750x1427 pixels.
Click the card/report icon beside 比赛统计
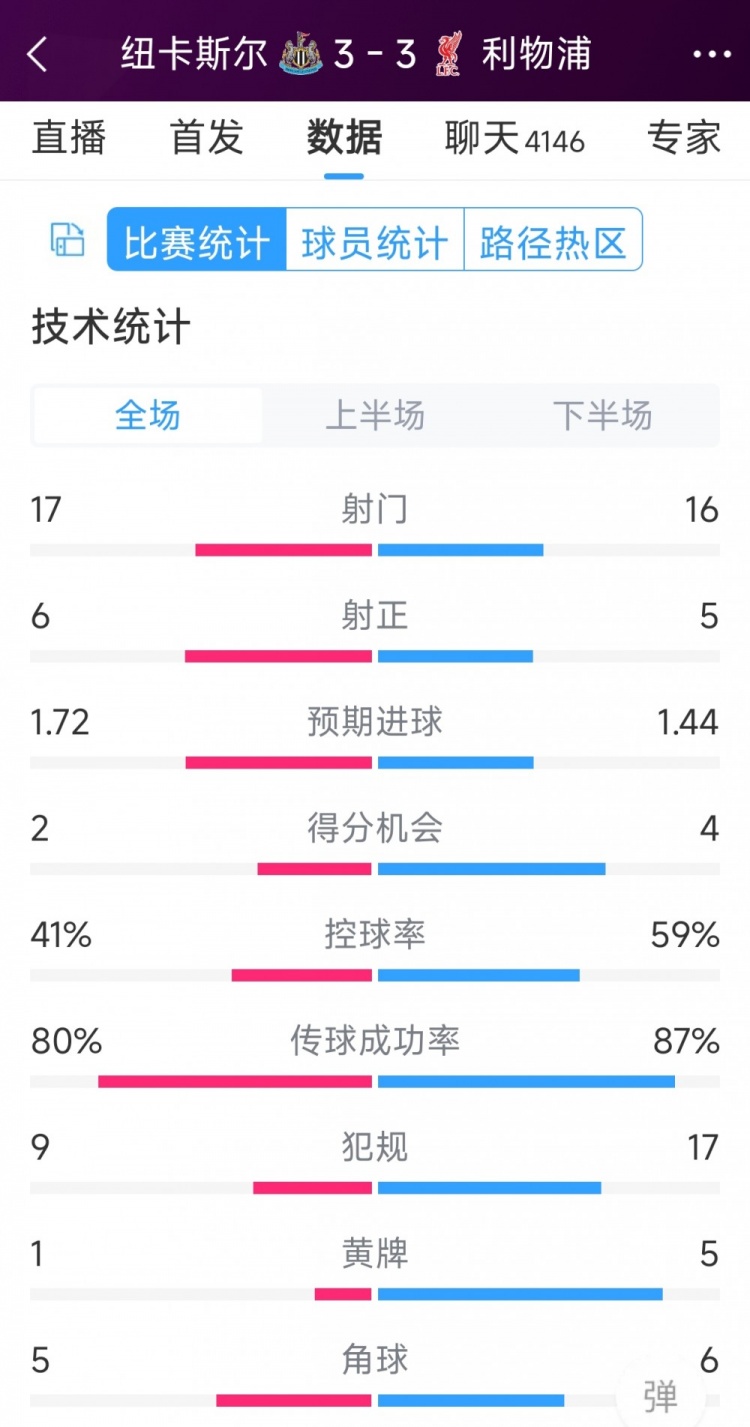(66, 240)
